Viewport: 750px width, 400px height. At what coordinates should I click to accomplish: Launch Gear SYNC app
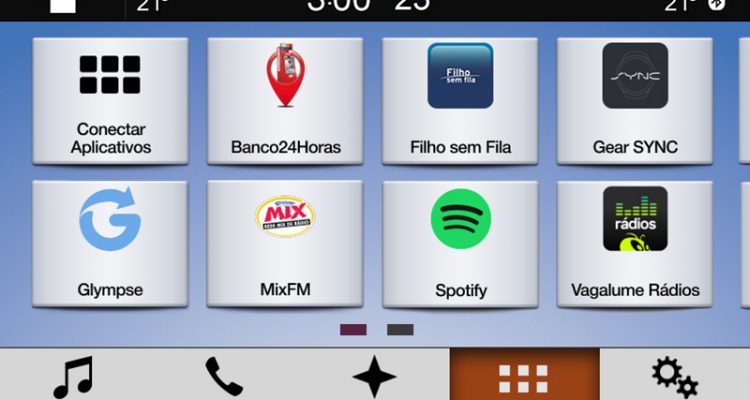tap(635, 100)
